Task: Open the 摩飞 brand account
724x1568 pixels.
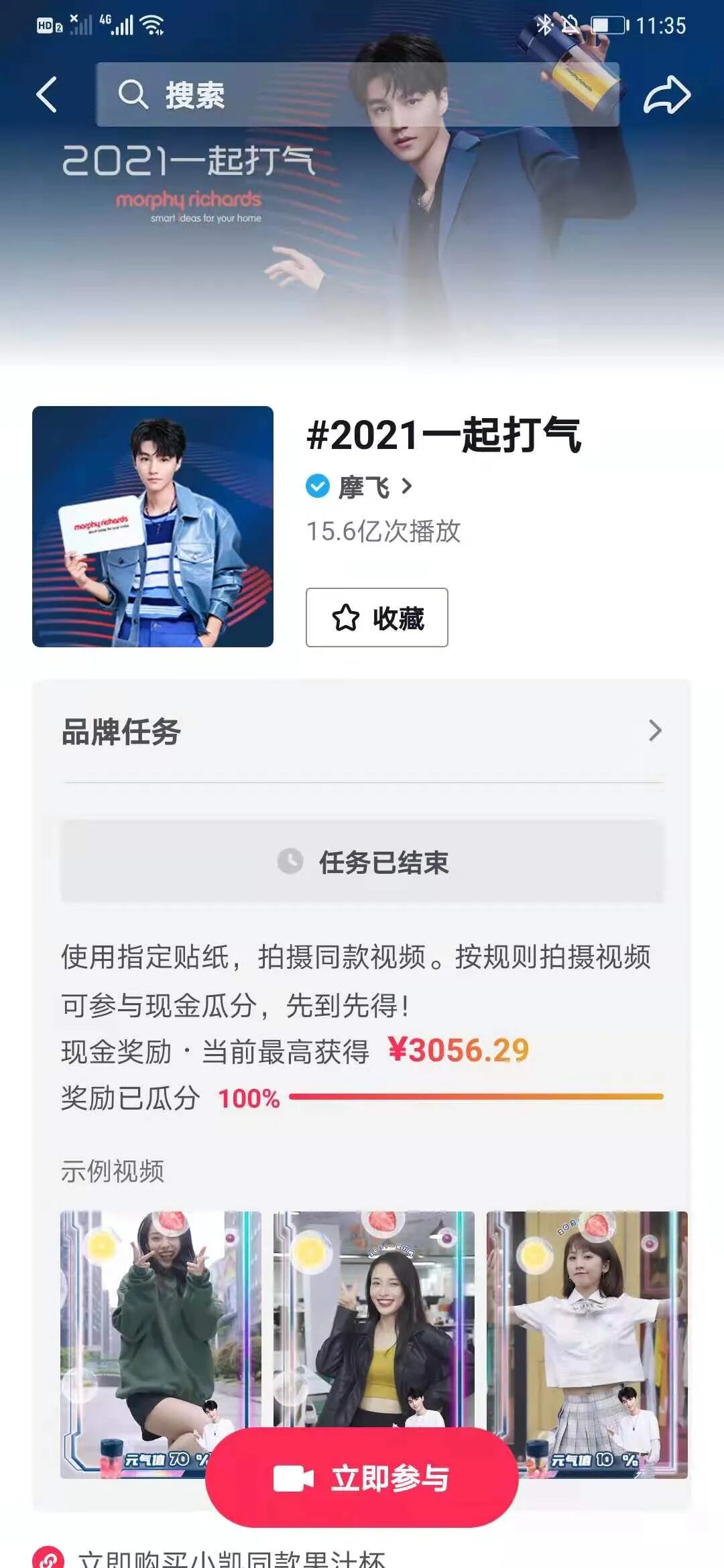Action: tap(365, 487)
